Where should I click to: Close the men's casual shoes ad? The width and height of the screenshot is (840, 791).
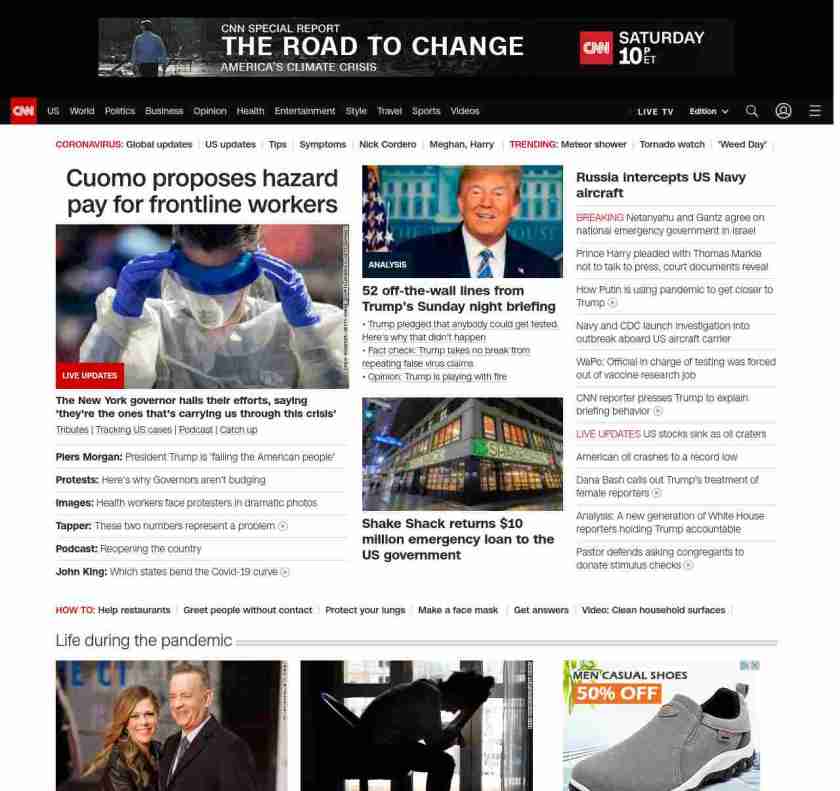[x=755, y=665]
